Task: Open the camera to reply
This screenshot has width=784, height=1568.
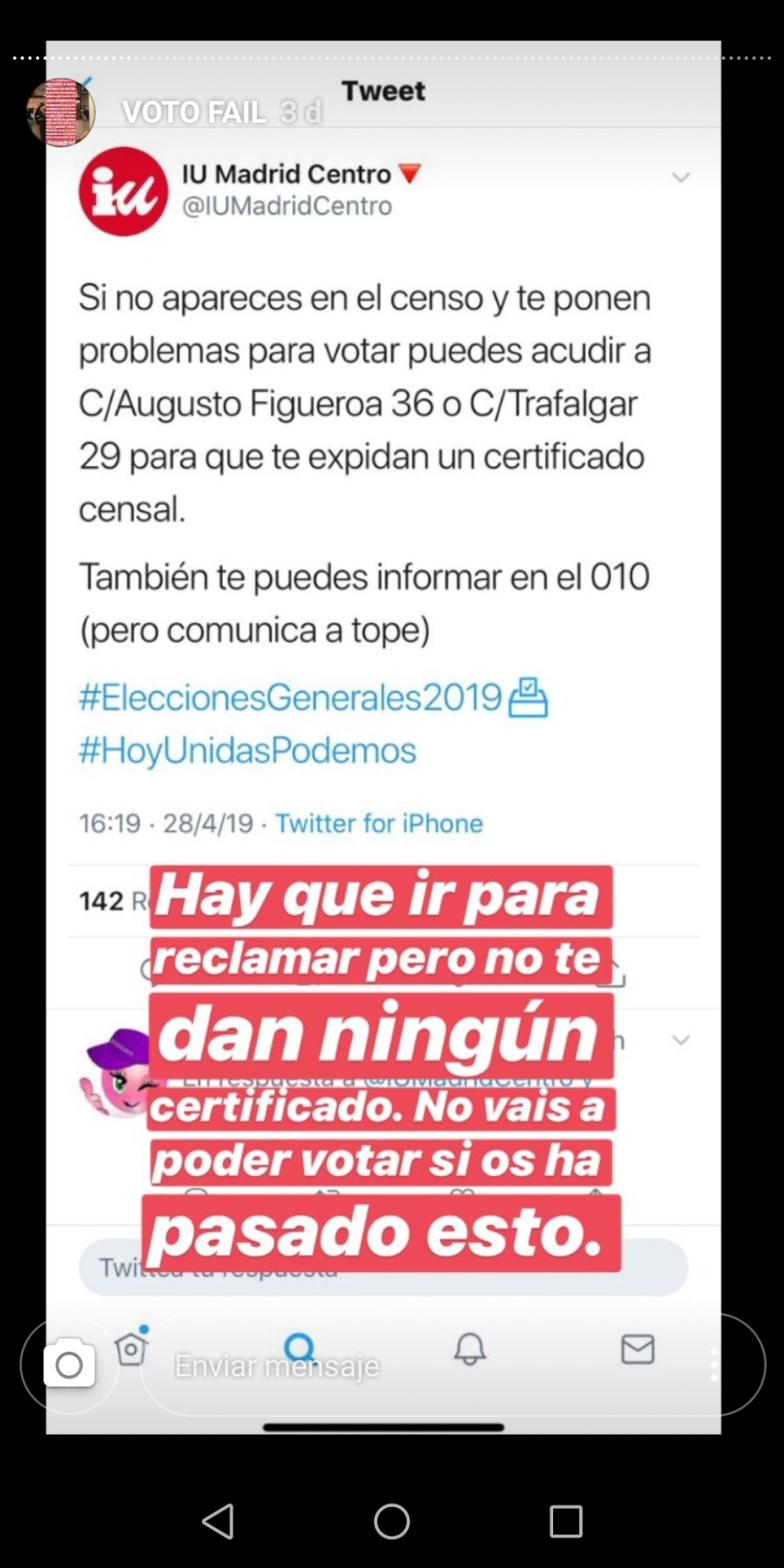Action: 70,1364
